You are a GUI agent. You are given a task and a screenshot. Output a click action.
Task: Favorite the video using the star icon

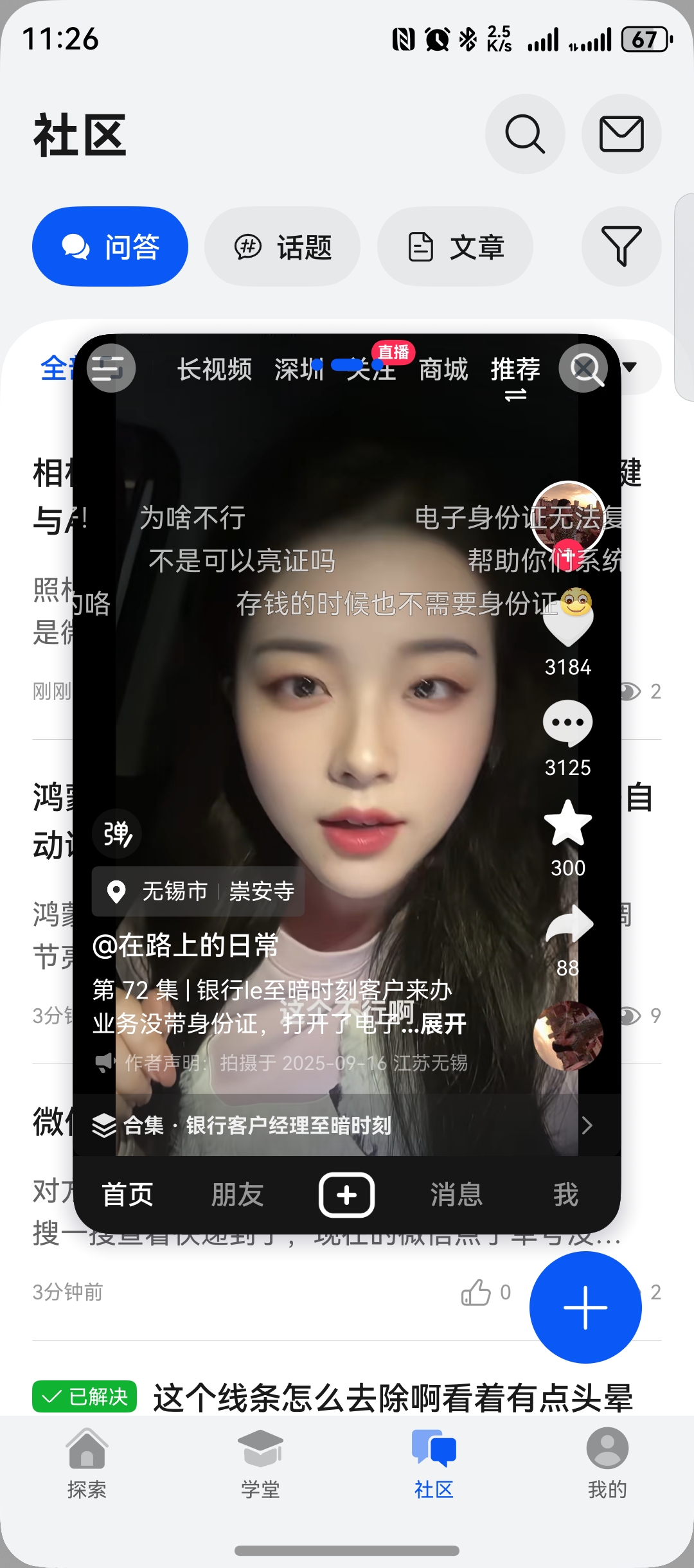point(567,824)
